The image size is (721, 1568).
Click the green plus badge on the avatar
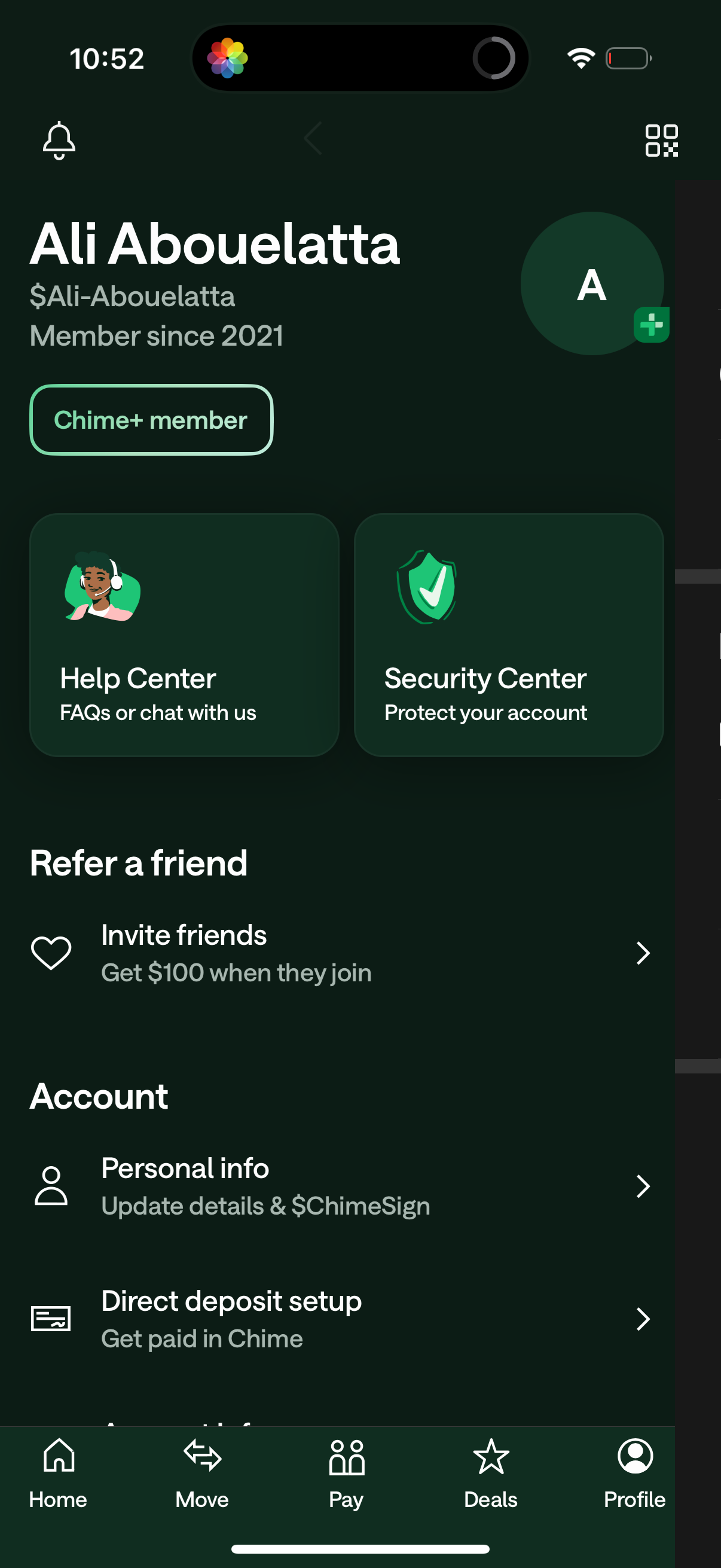coord(651,326)
